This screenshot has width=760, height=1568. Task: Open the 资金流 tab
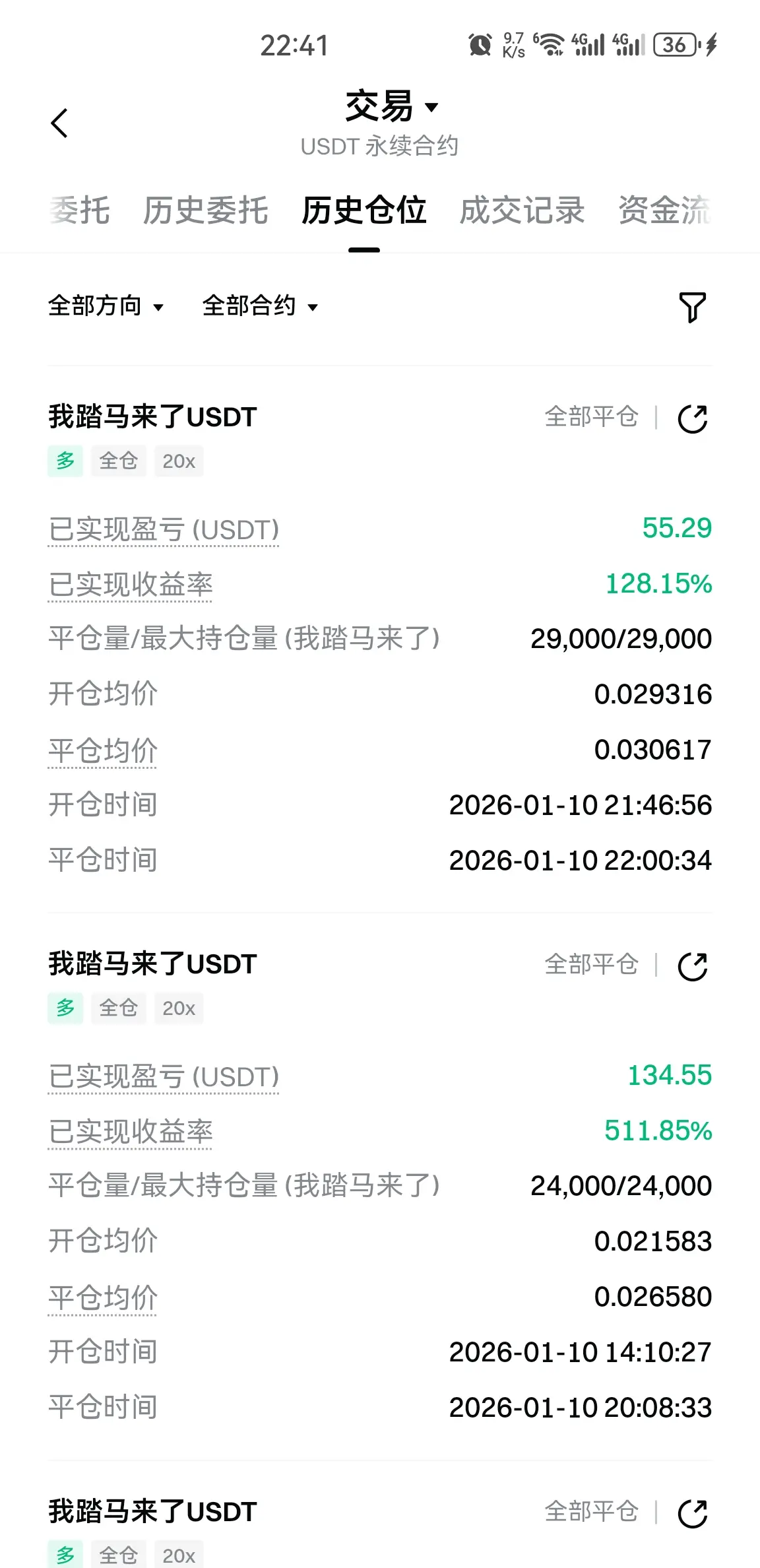point(665,211)
